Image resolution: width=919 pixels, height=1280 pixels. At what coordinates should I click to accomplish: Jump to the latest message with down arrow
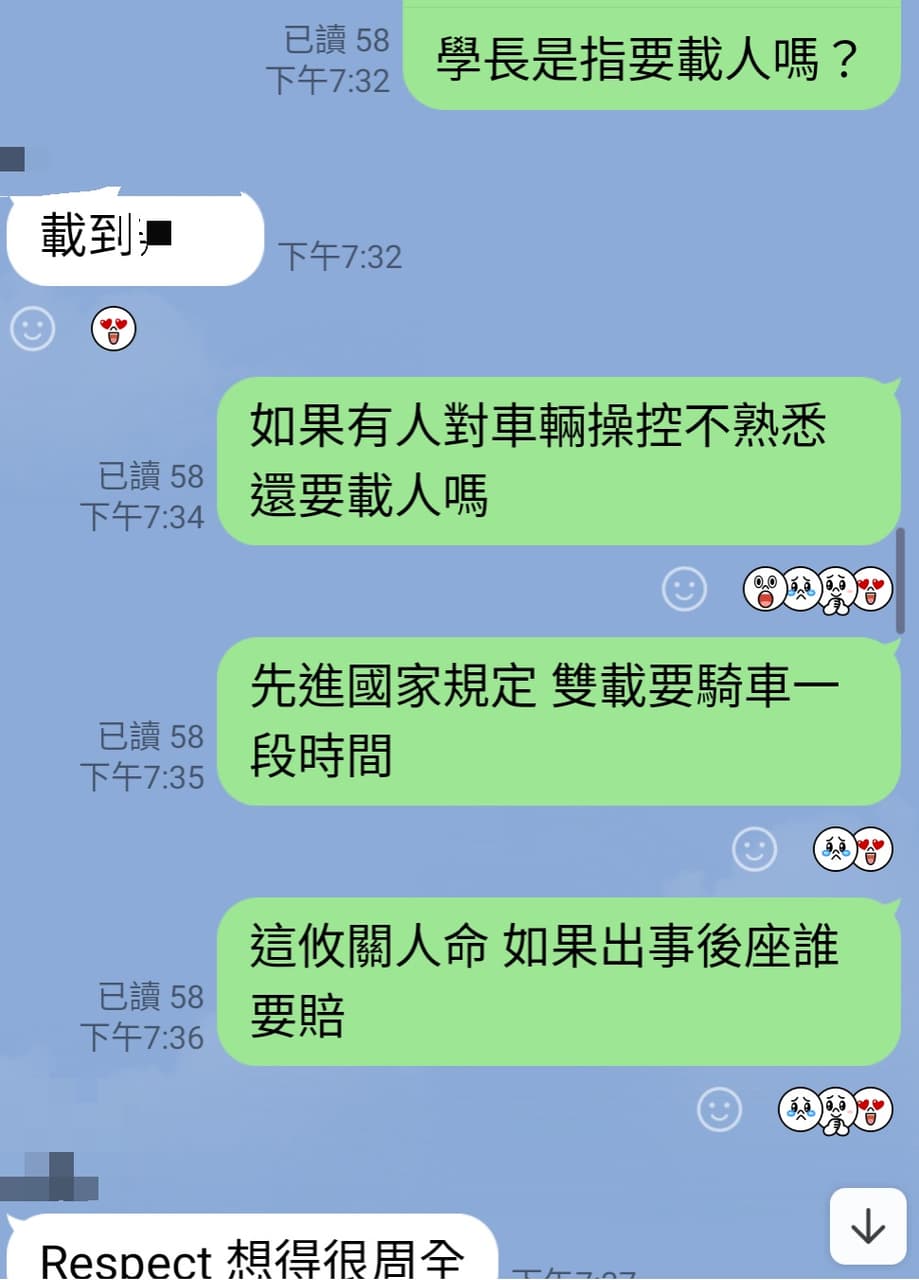pos(867,1226)
